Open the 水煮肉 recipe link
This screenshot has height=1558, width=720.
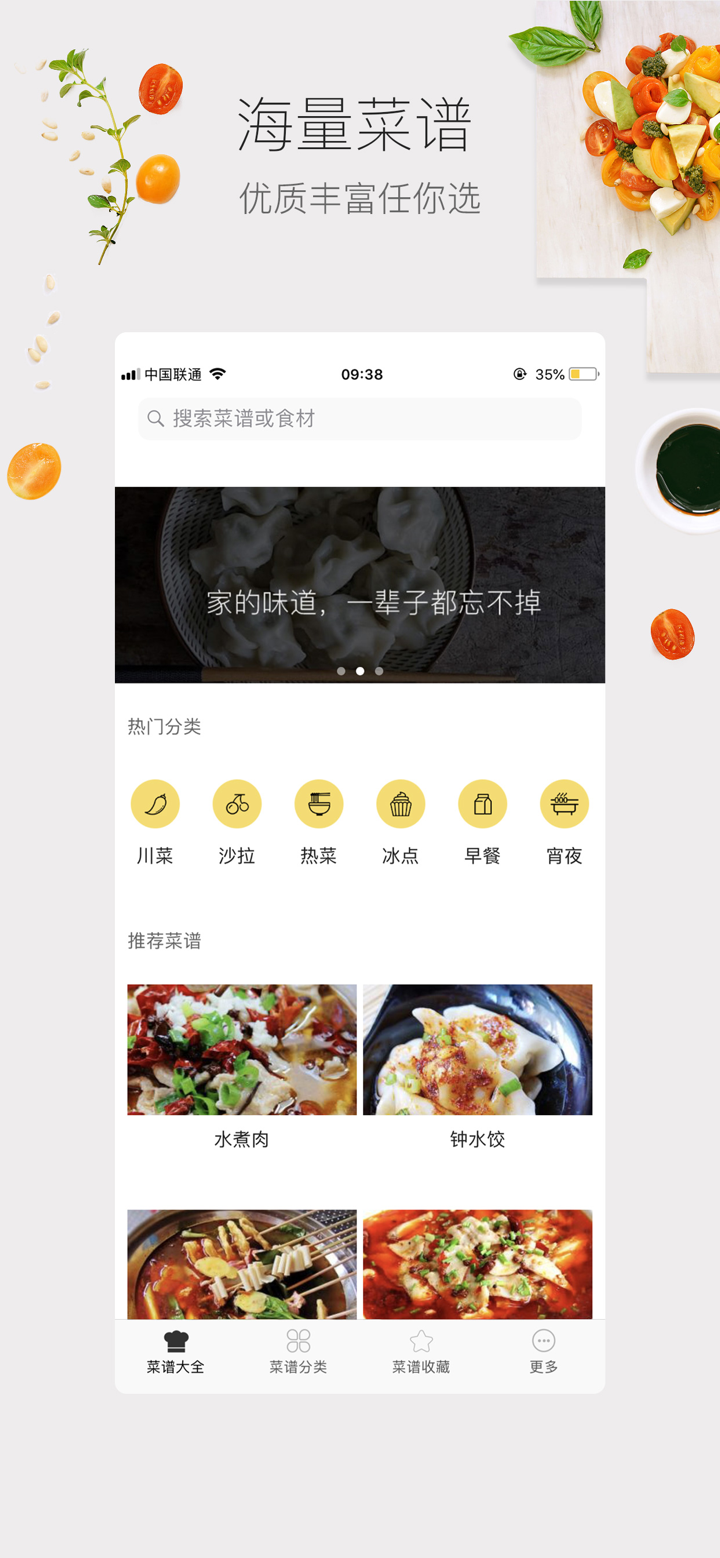tap(240, 1049)
